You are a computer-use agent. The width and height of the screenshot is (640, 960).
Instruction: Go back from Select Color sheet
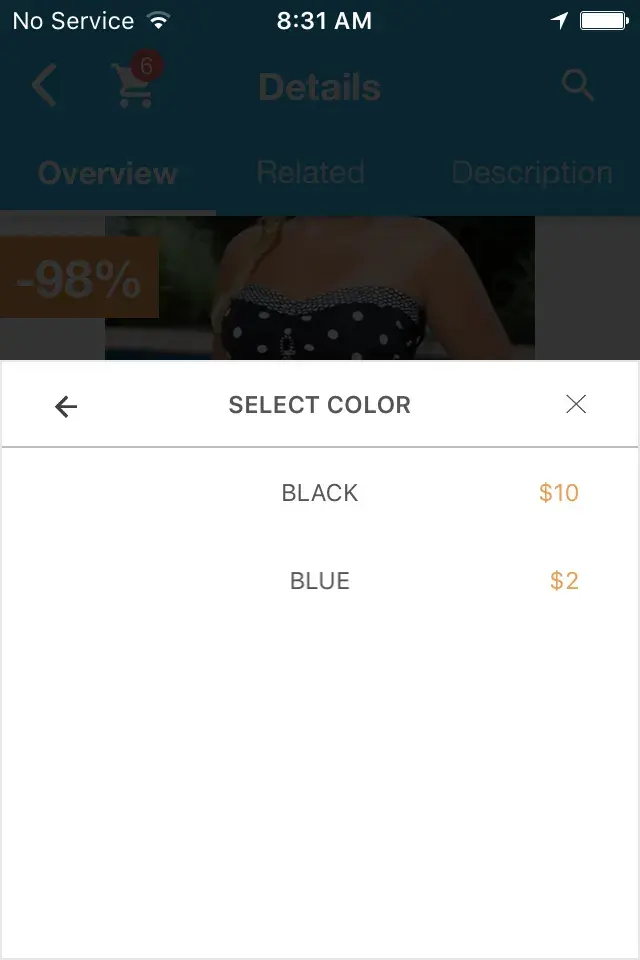(x=66, y=406)
